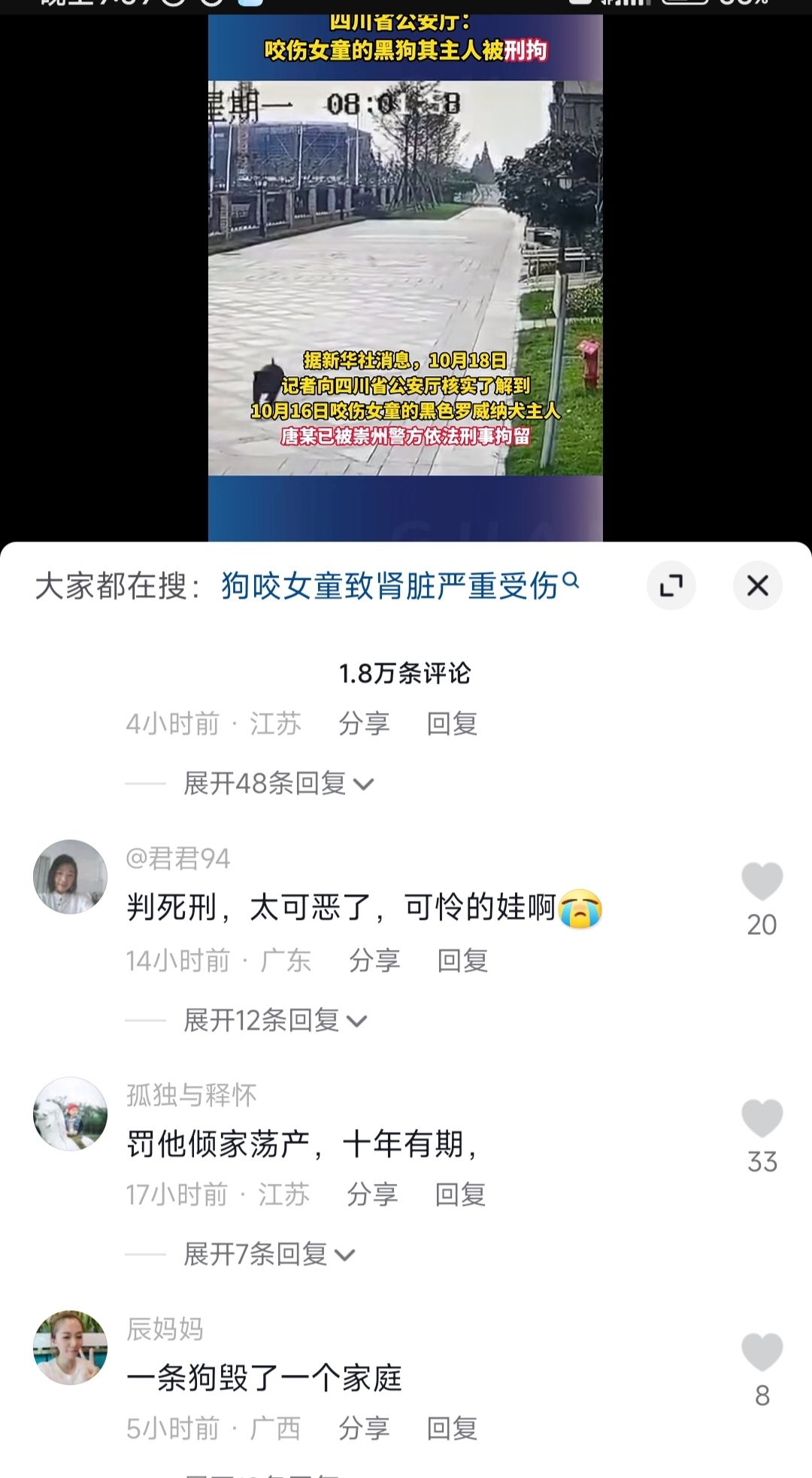Like 君君94's comment
The height and width of the screenshot is (1478, 812).
click(x=762, y=882)
